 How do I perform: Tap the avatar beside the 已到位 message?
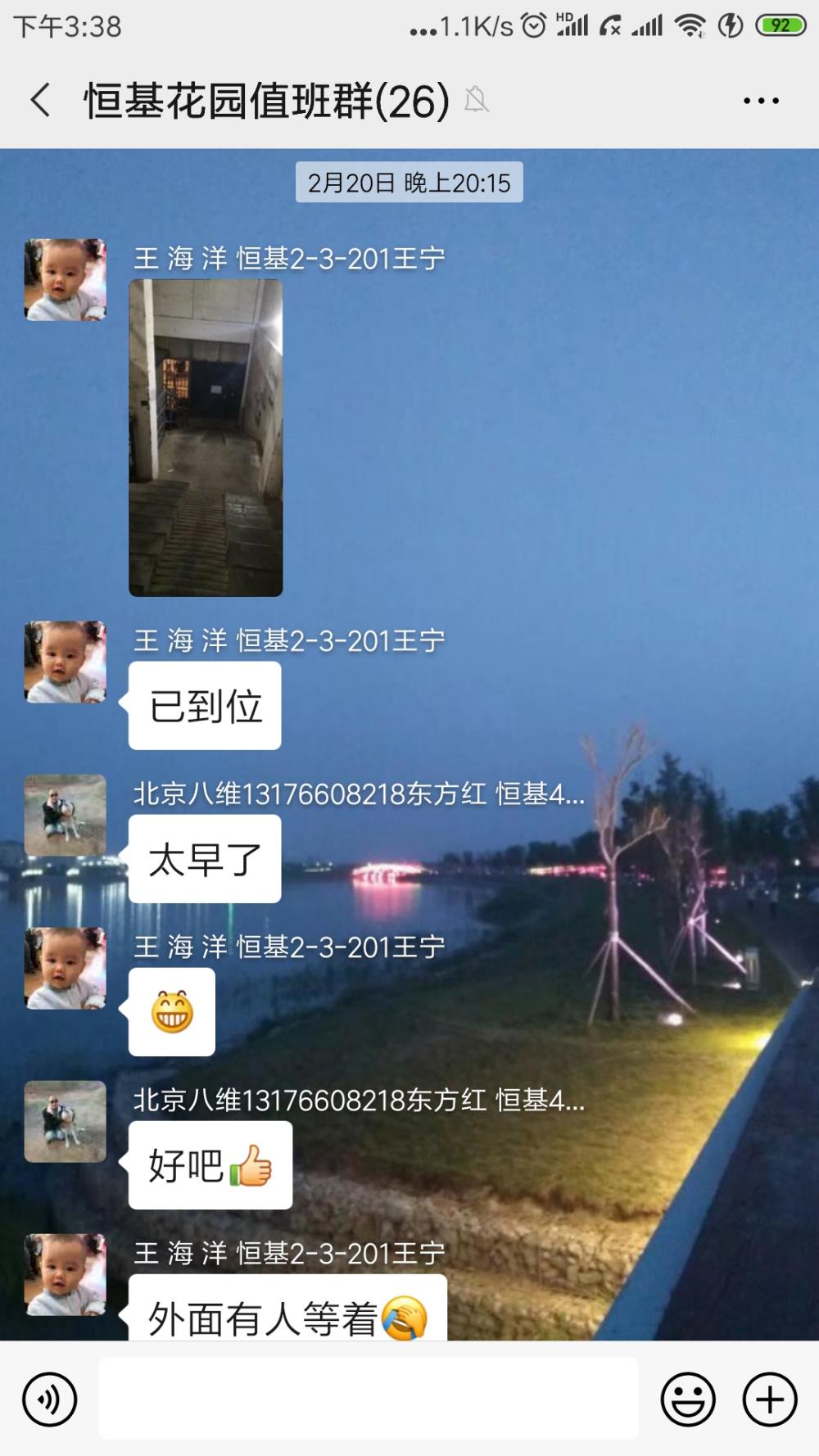(x=66, y=662)
